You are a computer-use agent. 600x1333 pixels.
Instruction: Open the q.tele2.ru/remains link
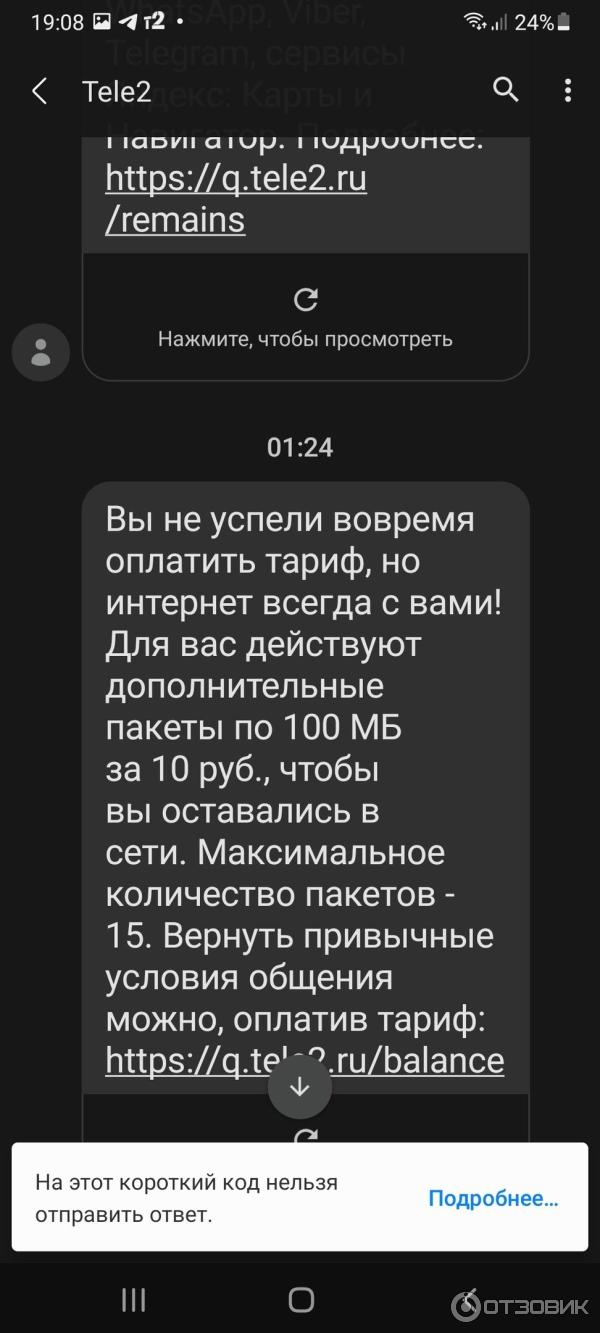click(x=235, y=201)
